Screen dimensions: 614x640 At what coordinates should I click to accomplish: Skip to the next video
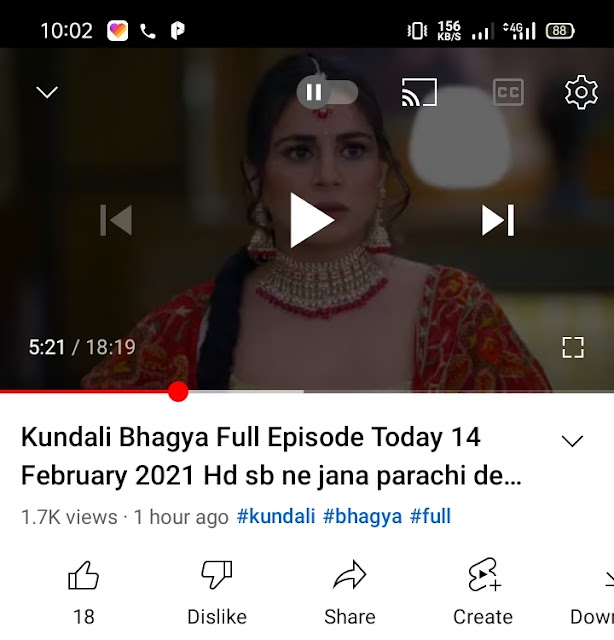tap(498, 220)
